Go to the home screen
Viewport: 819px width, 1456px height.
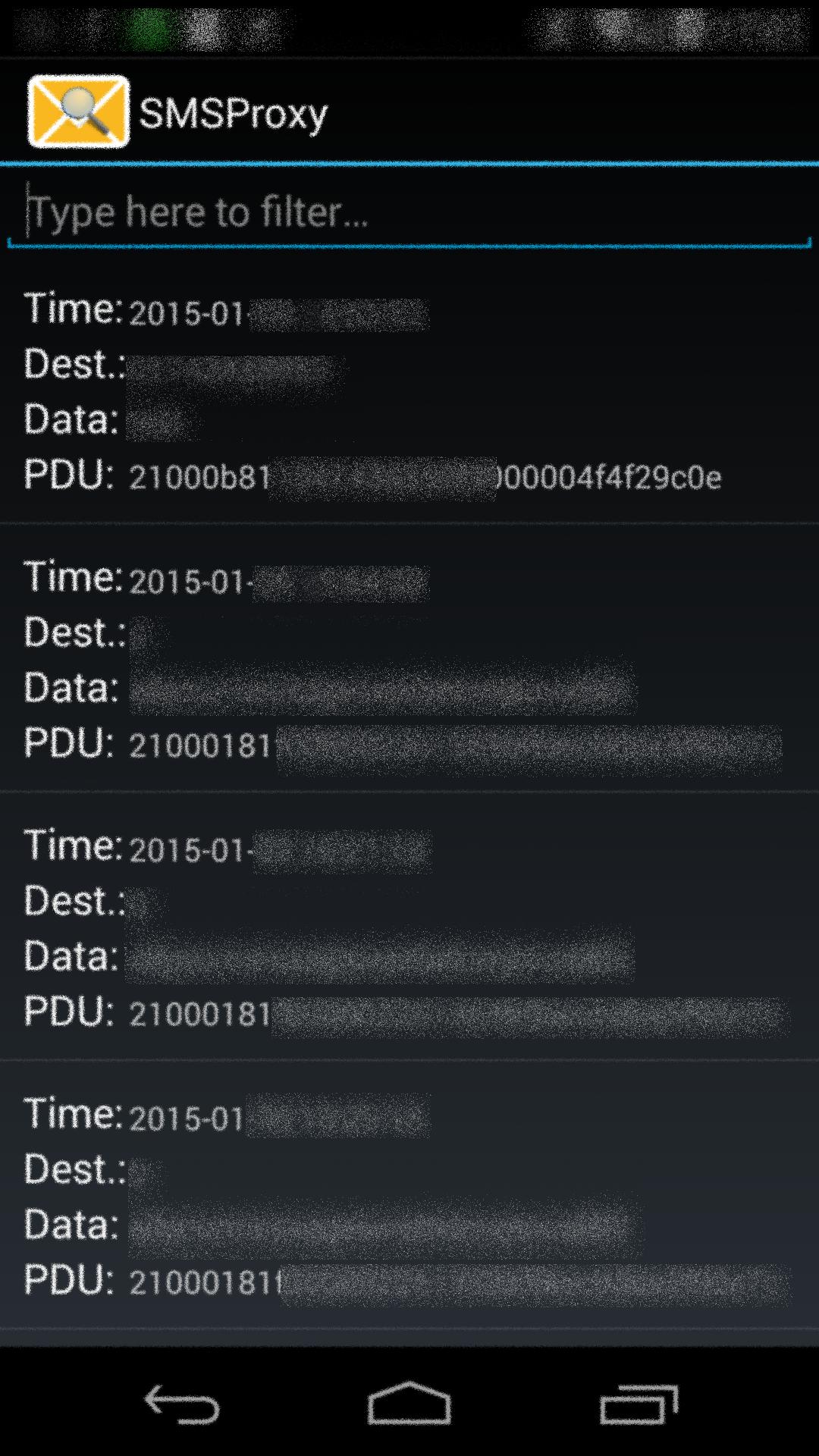pyautogui.click(x=409, y=1404)
